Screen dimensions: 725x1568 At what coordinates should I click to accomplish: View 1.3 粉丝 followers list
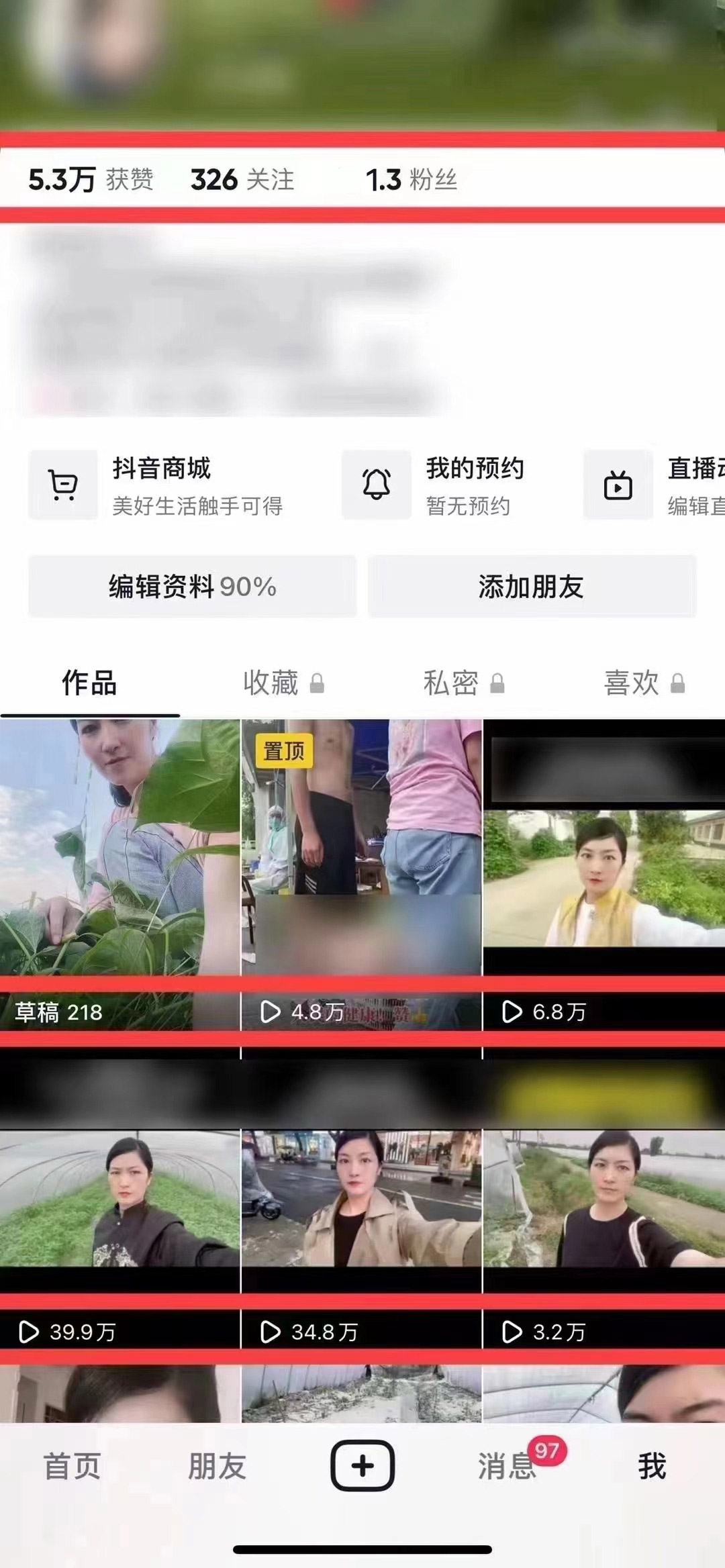coord(411,180)
